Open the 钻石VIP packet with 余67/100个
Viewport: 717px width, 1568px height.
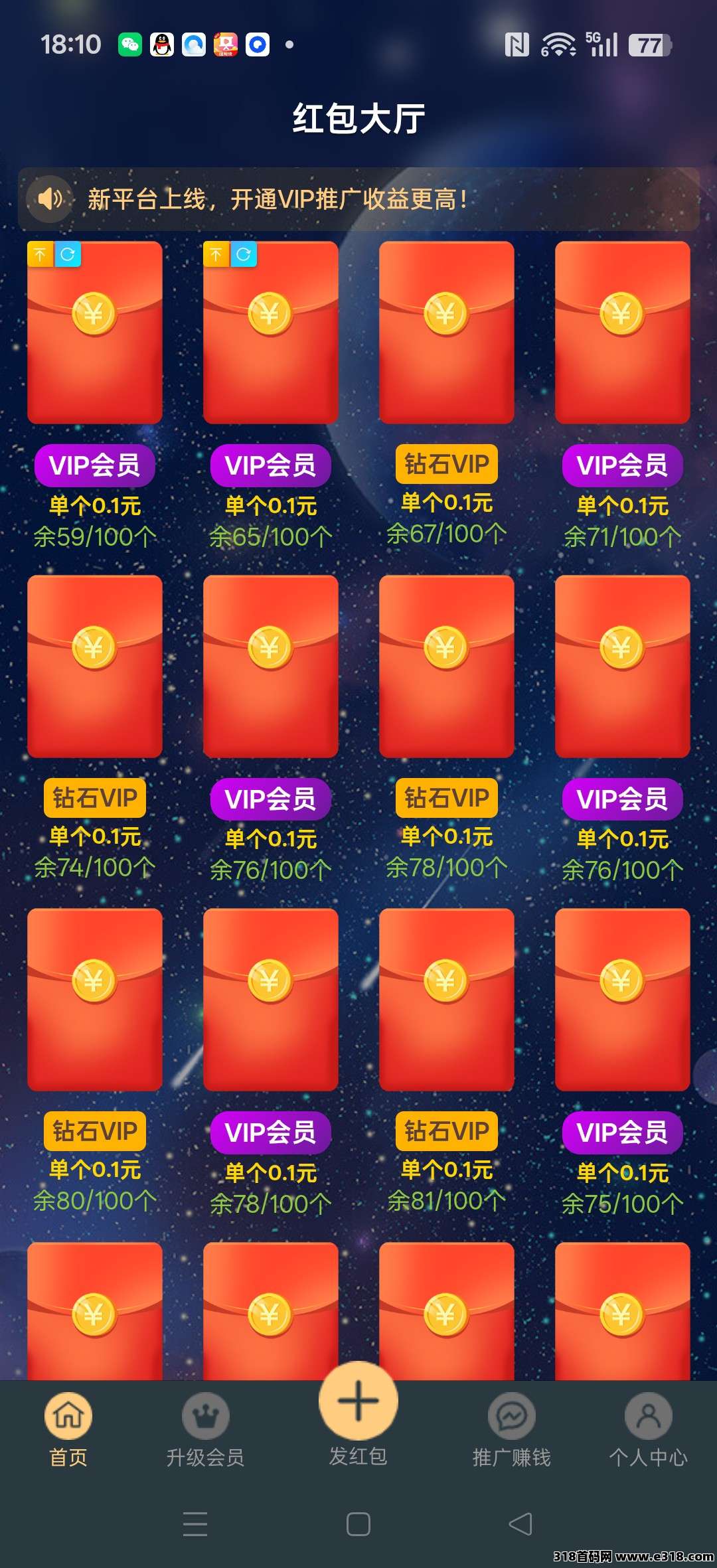click(x=447, y=333)
